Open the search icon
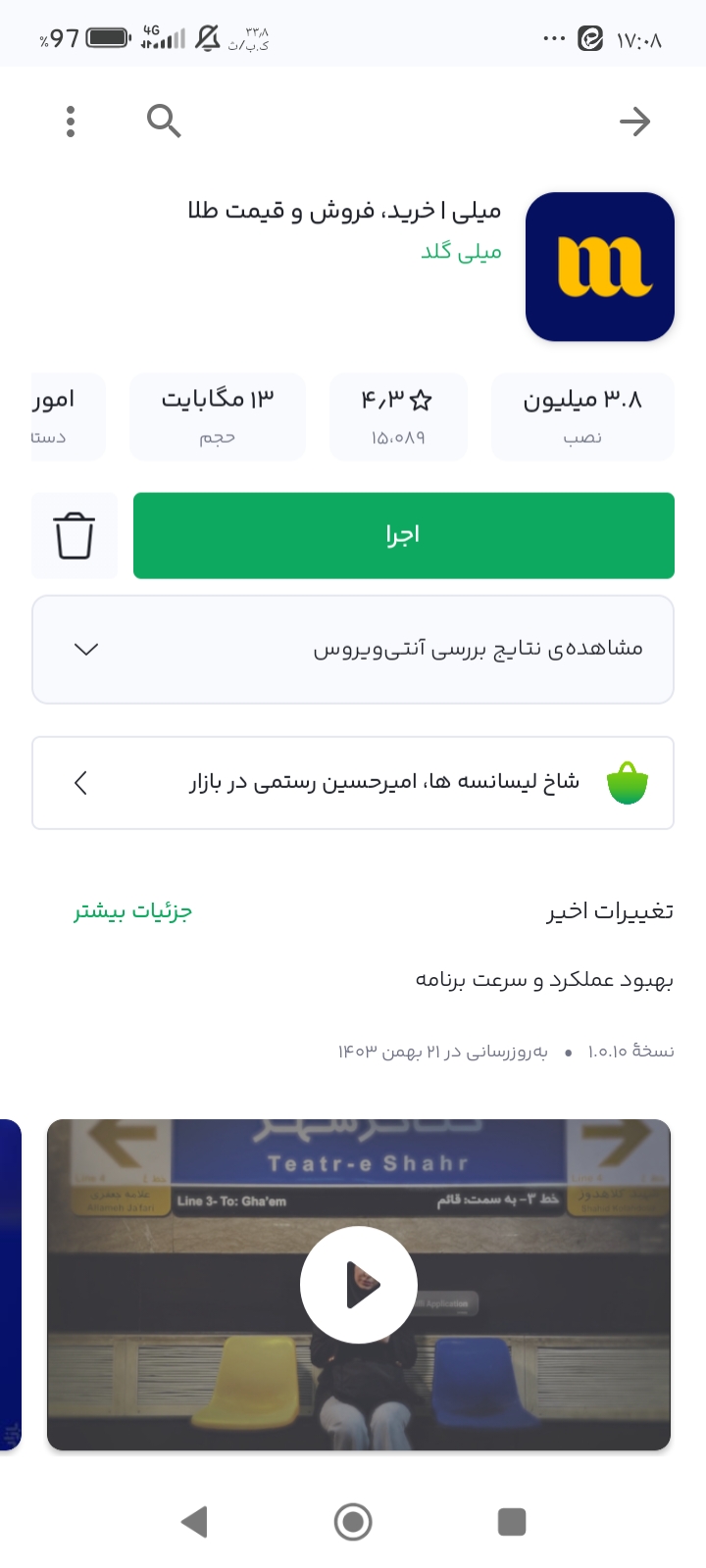The height and width of the screenshot is (1568, 706). [x=164, y=122]
